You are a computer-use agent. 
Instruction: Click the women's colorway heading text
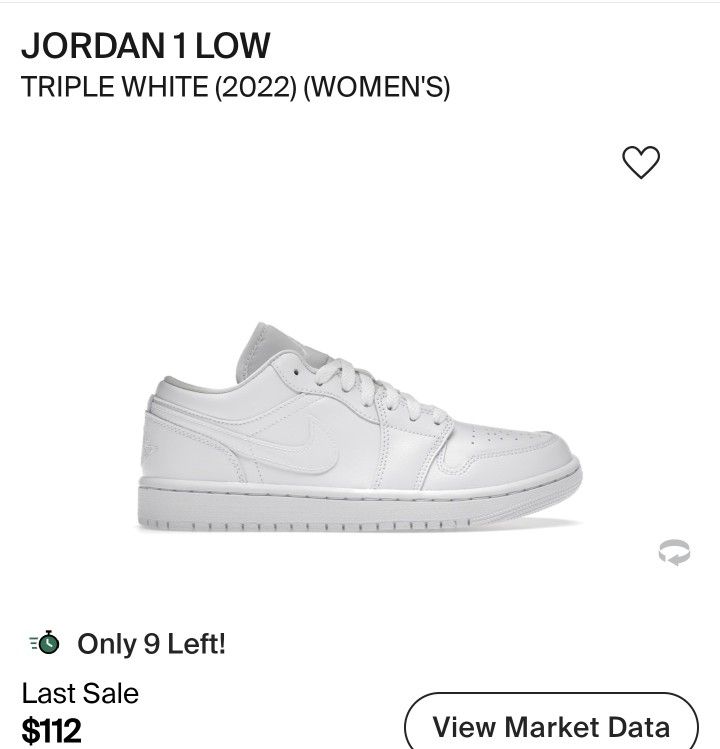235,87
